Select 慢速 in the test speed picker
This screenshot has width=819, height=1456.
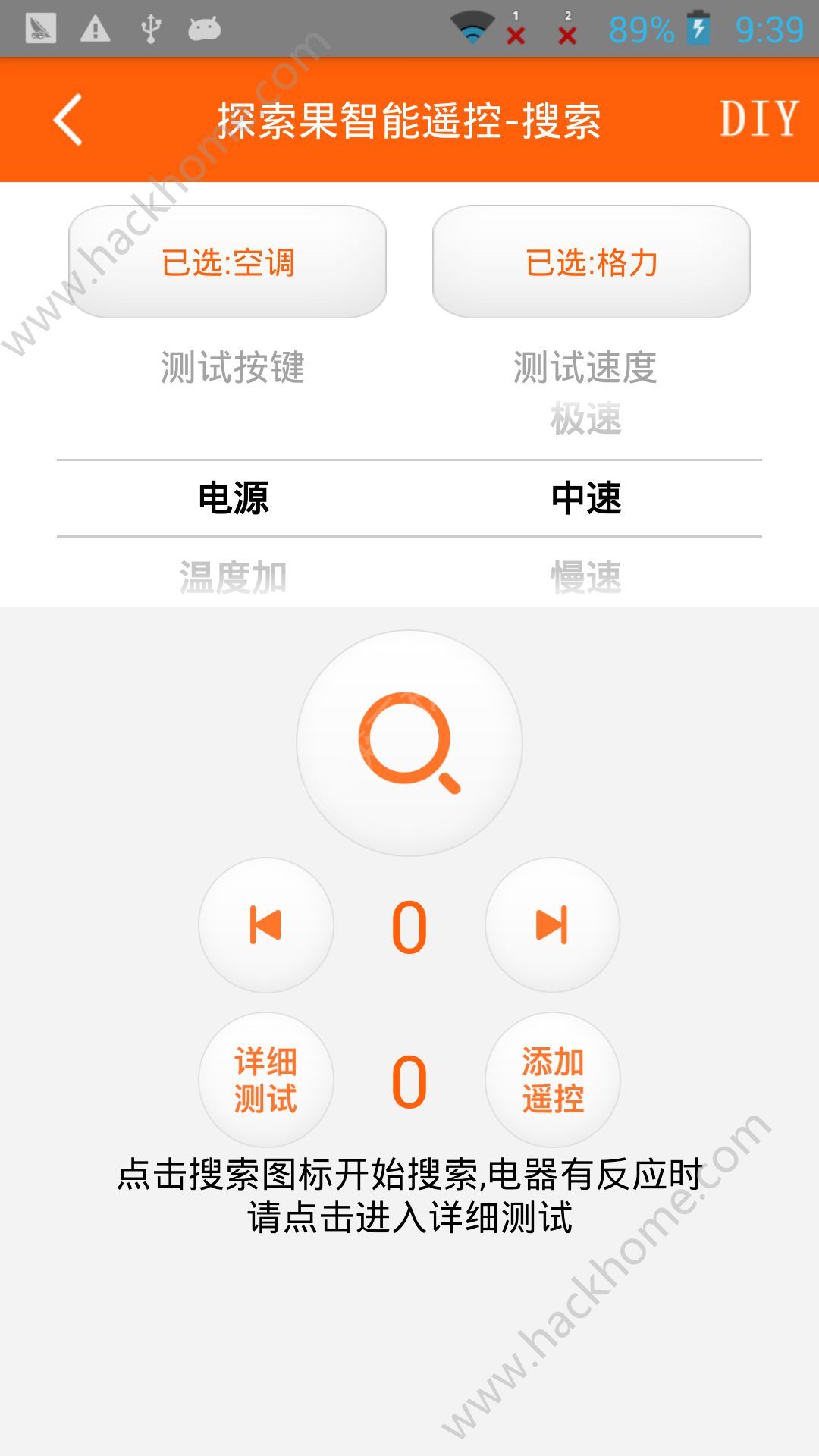[x=585, y=576]
